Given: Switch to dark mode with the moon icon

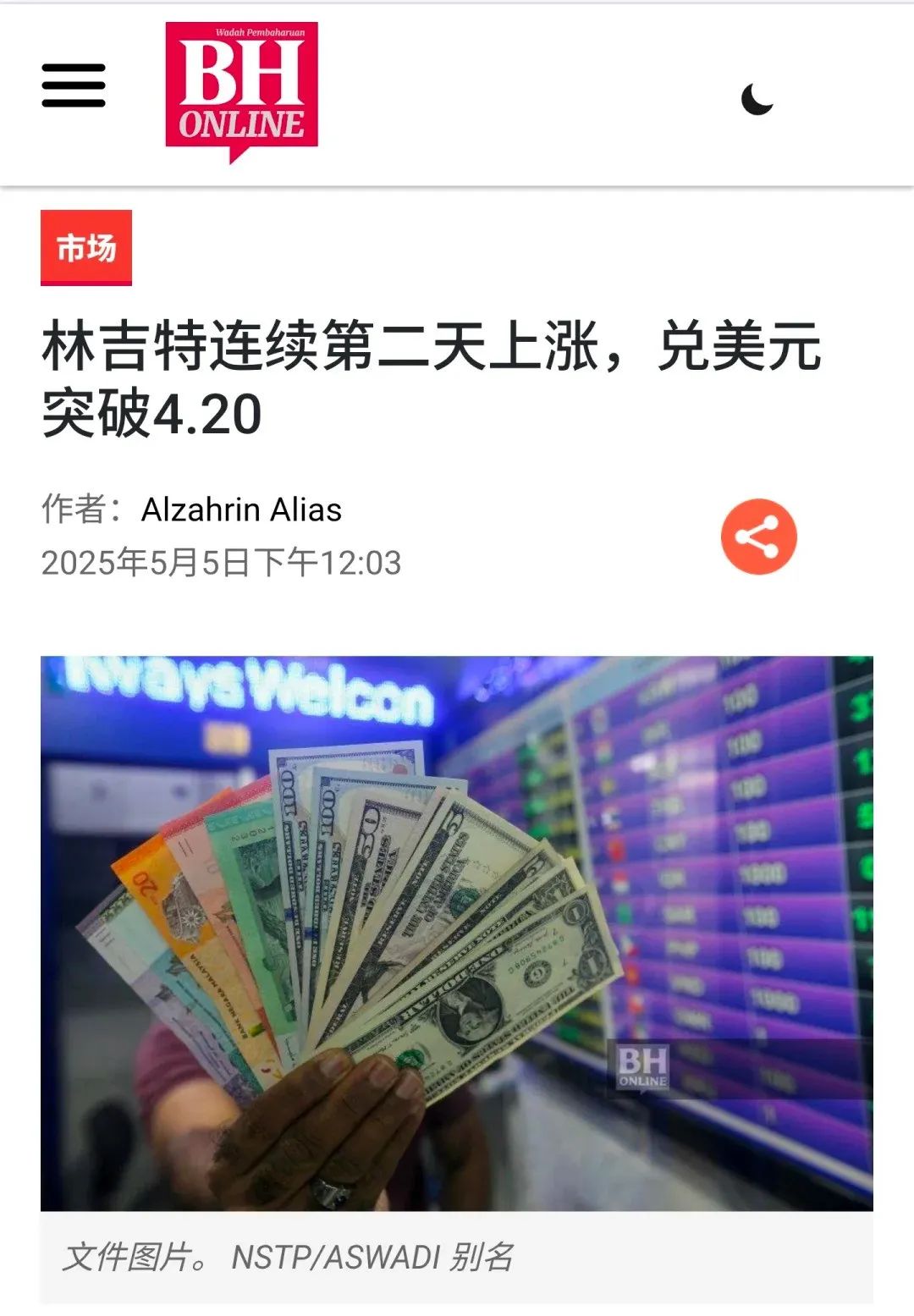Looking at the screenshot, I should pos(757,99).
